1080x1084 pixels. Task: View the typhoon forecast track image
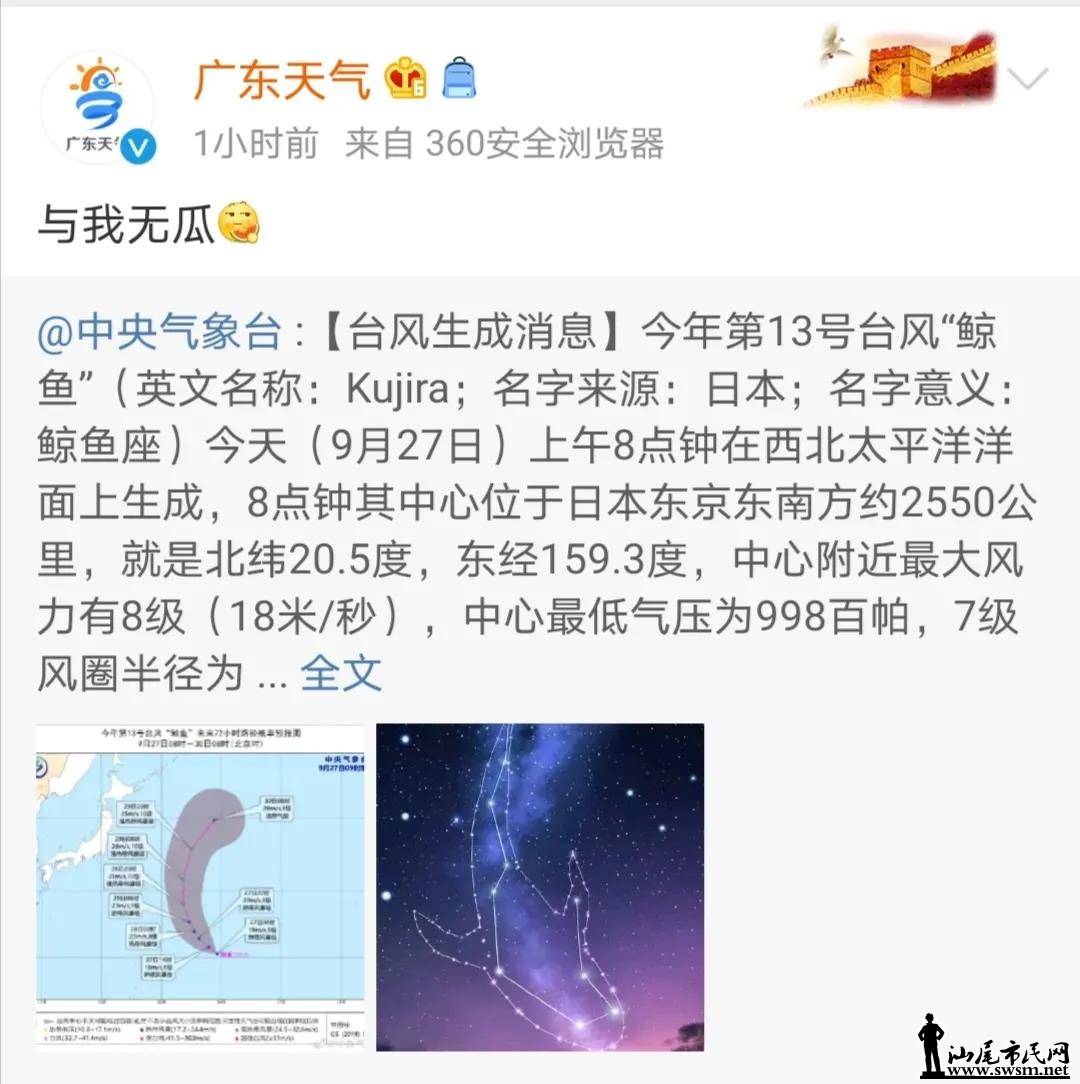point(201,886)
